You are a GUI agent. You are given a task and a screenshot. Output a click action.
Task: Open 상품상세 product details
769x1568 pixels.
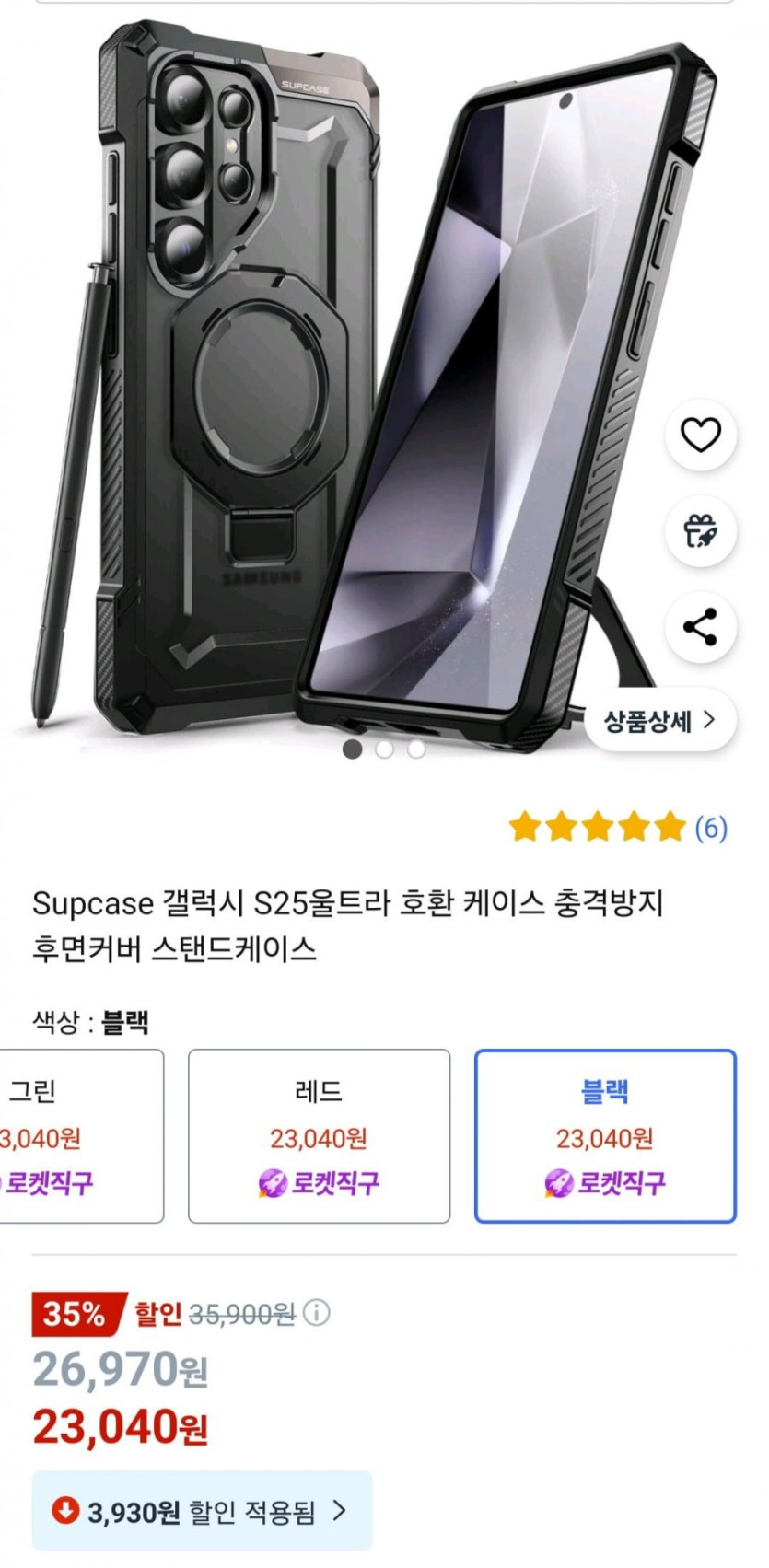pyautogui.click(x=659, y=720)
